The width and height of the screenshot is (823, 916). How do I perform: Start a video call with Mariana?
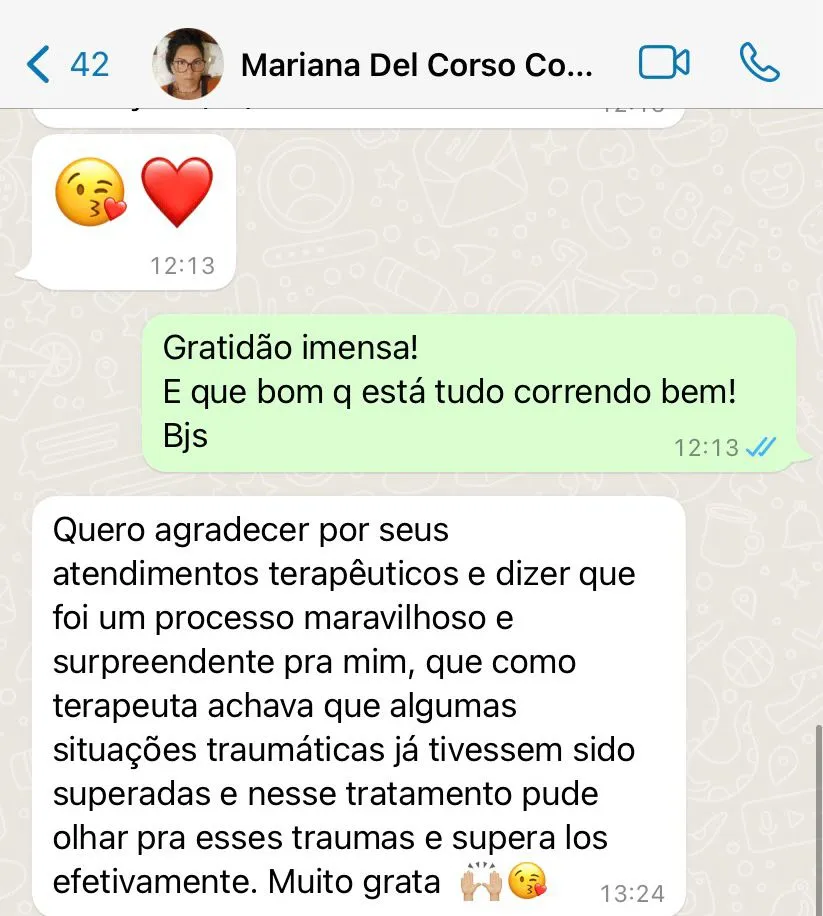click(x=664, y=64)
